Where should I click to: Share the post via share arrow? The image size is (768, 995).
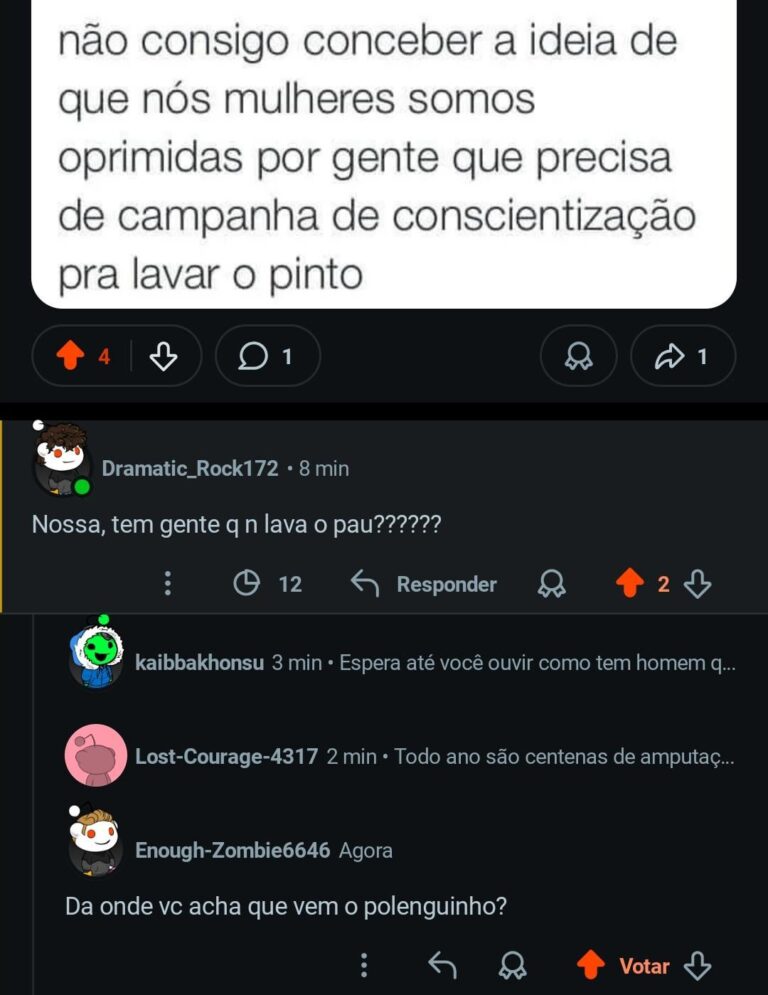coord(683,356)
